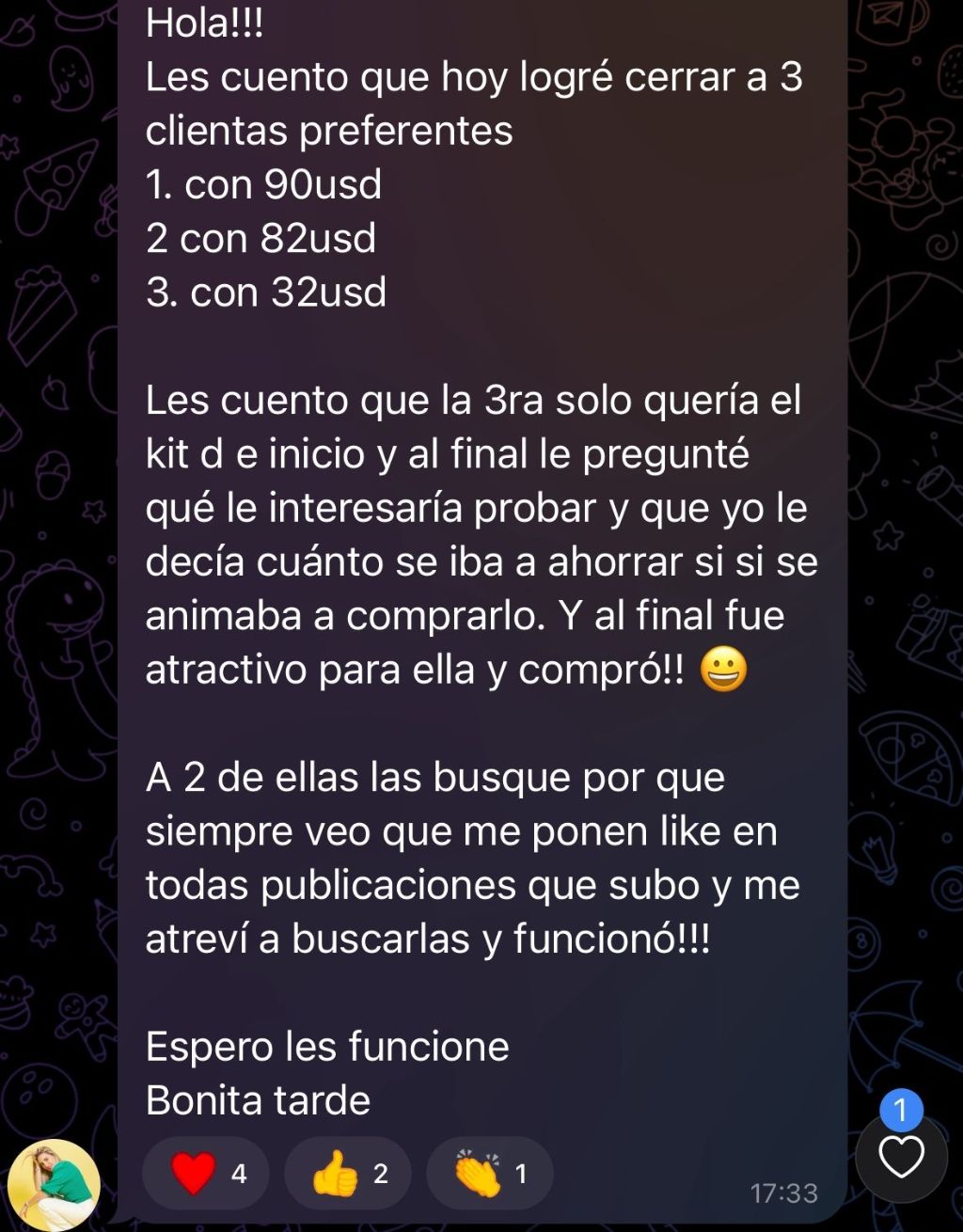The width and height of the screenshot is (963, 1232).
Task: Open the sender's profile avatar
Action: (x=54, y=1184)
